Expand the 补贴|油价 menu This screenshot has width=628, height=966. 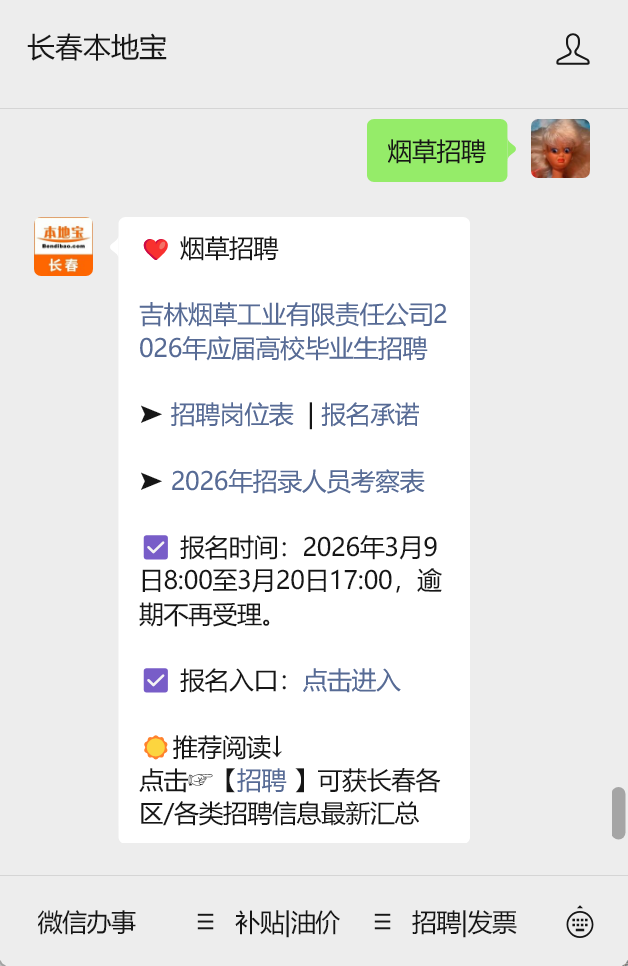[x=270, y=922]
